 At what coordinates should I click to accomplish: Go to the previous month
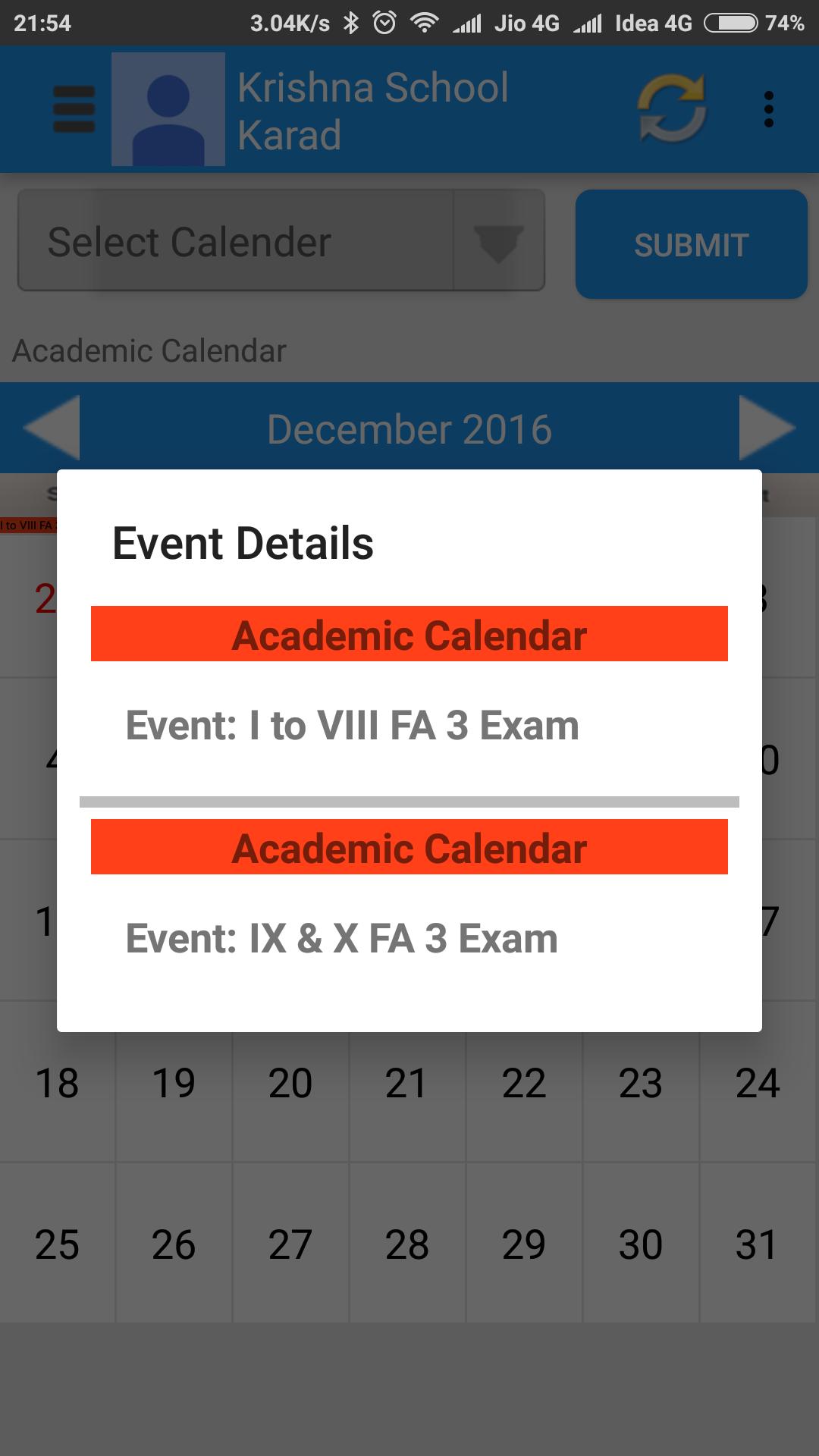point(52,428)
